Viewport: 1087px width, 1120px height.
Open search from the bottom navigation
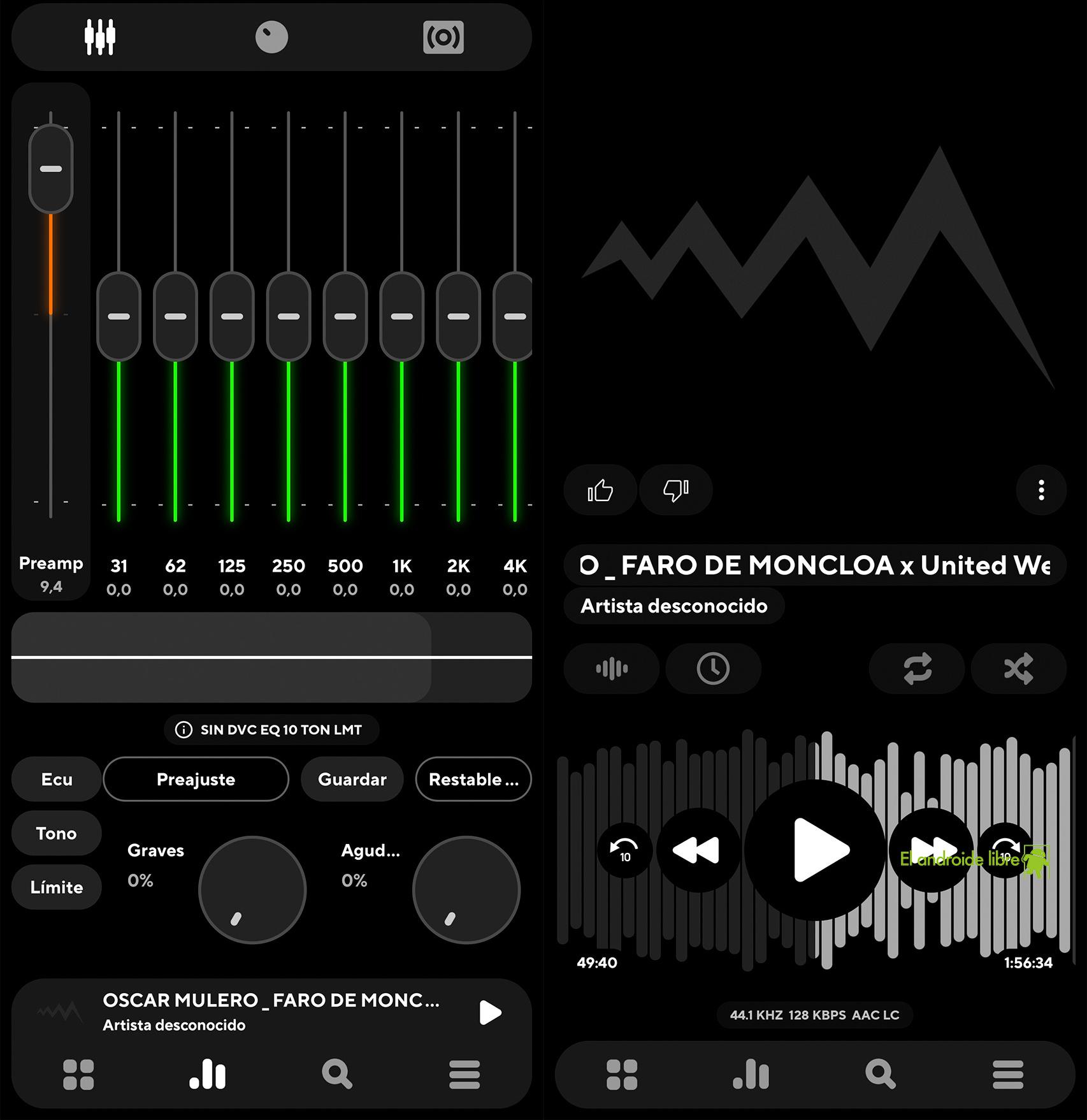338,1074
